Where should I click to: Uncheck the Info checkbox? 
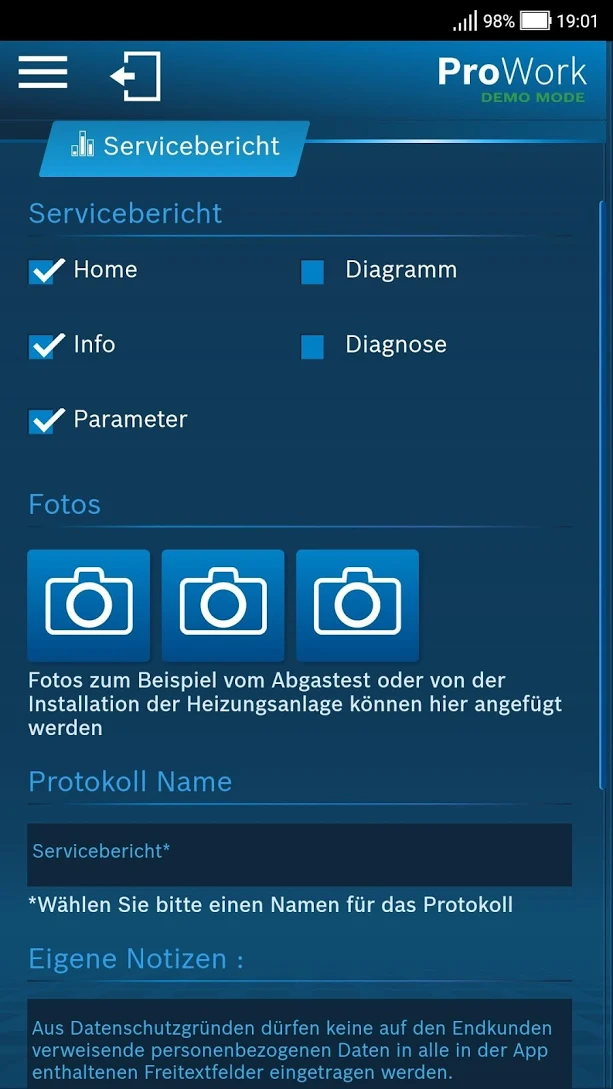(x=44, y=345)
